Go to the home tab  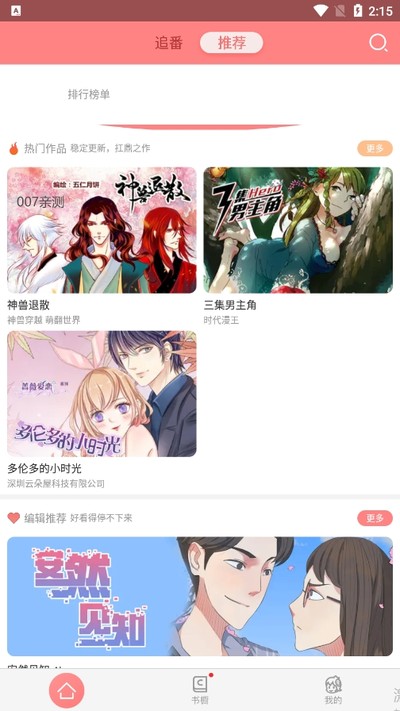click(x=67, y=690)
